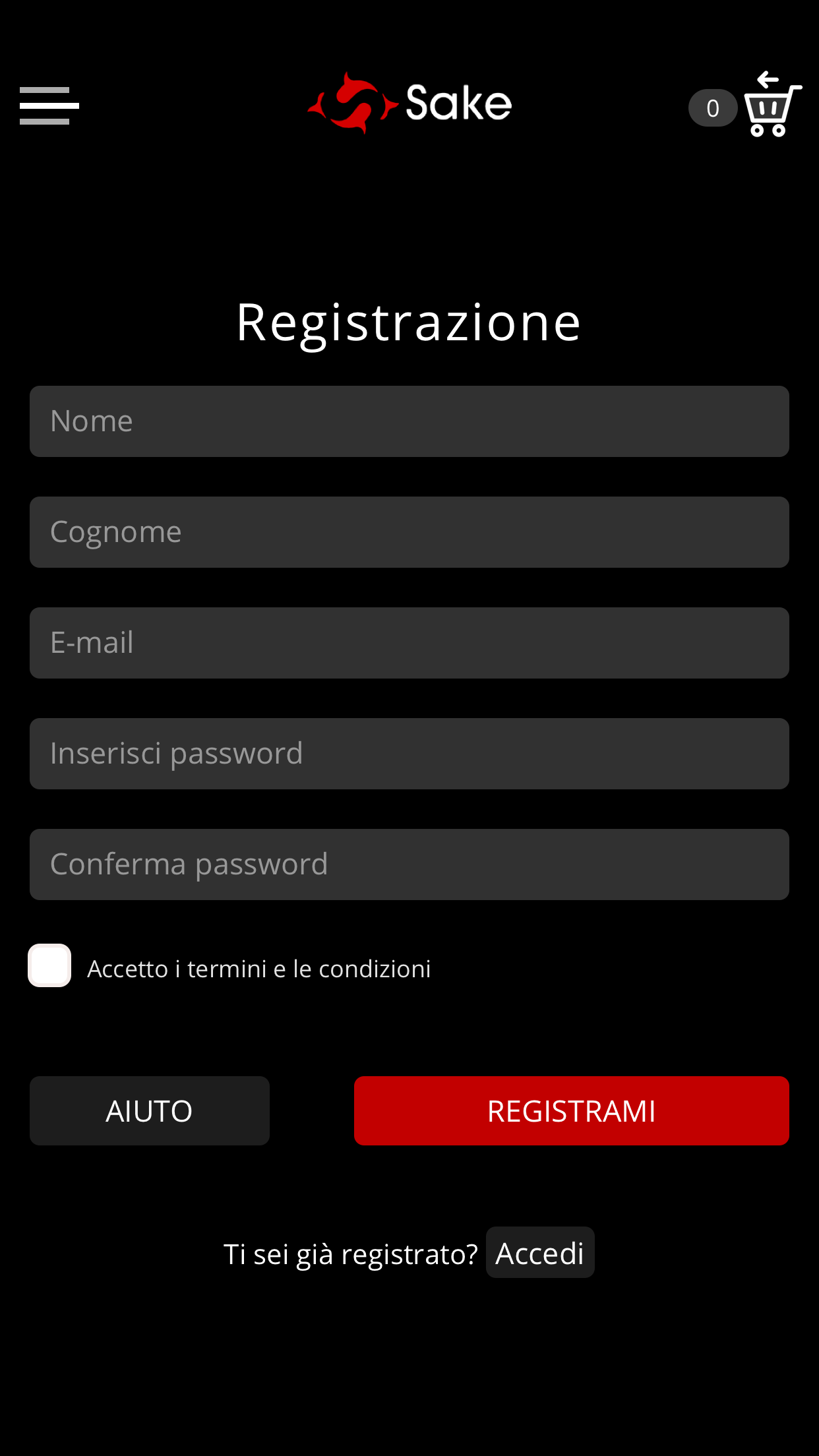This screenshot has height=1456, width=819.
Task: Focus the E-mail field
Action: (x=409, y=642)
